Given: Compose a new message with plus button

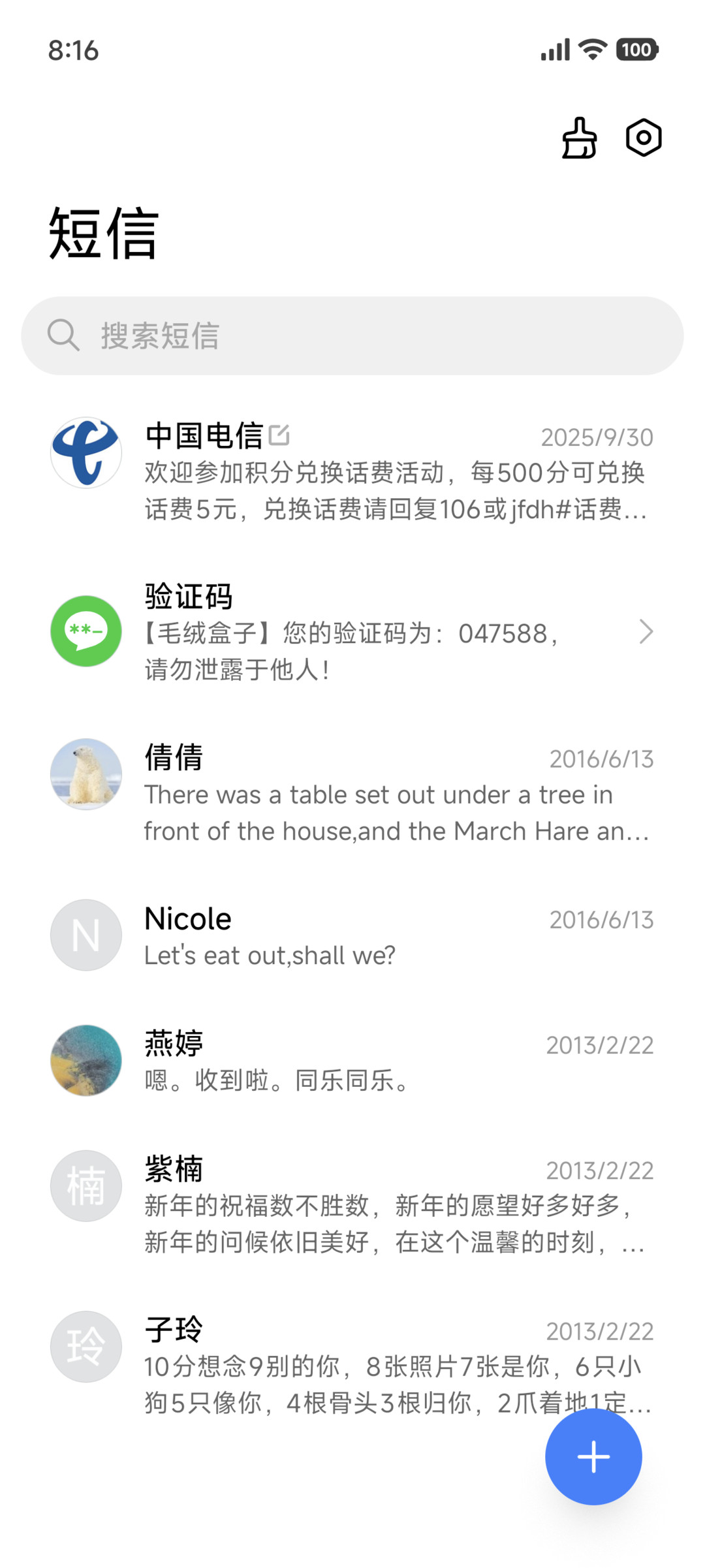Looking at the screenshot, I should [593, 1456].
